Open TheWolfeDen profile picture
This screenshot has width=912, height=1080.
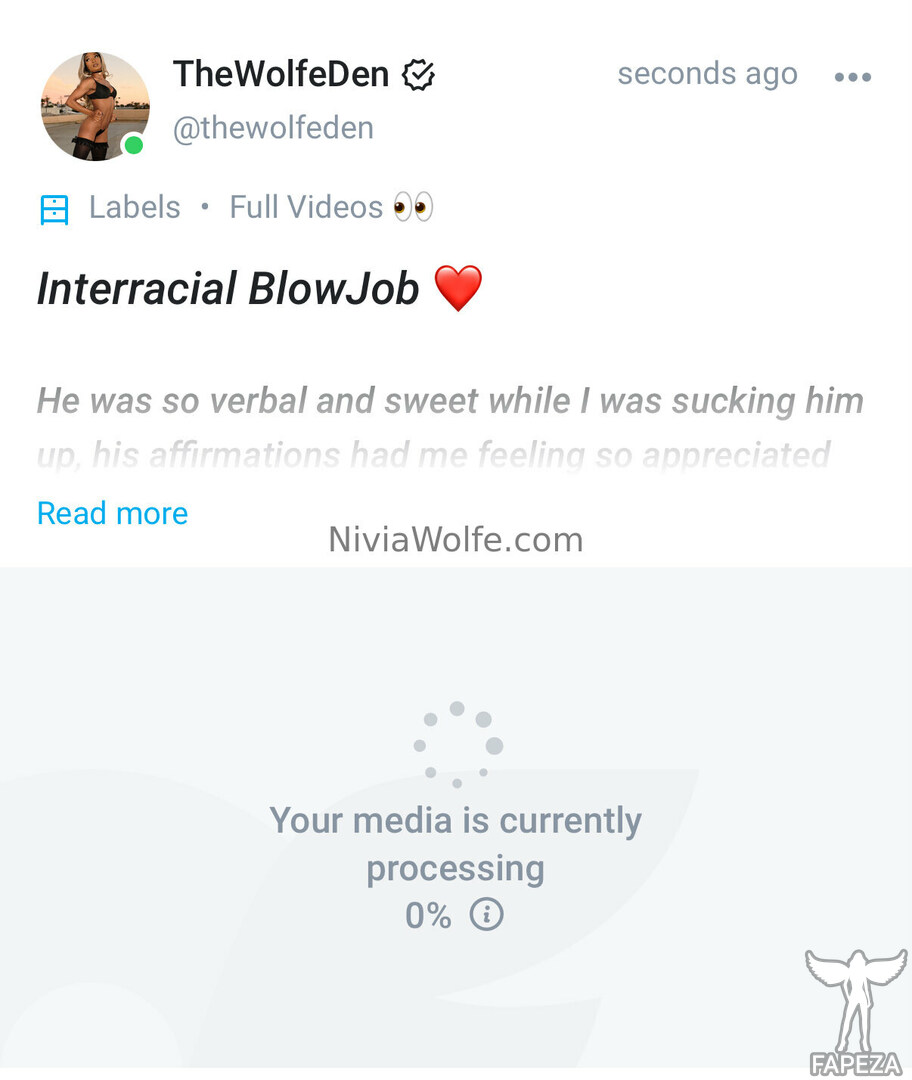point(95,106)
